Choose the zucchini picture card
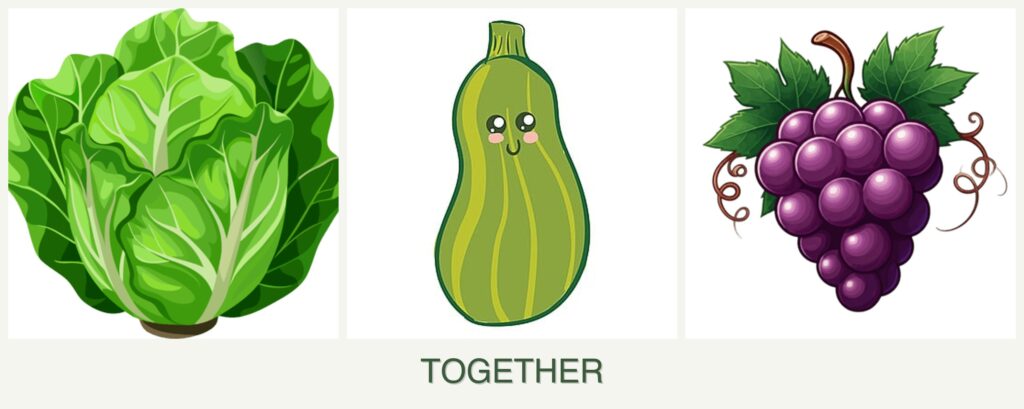 tap(511, 173)
